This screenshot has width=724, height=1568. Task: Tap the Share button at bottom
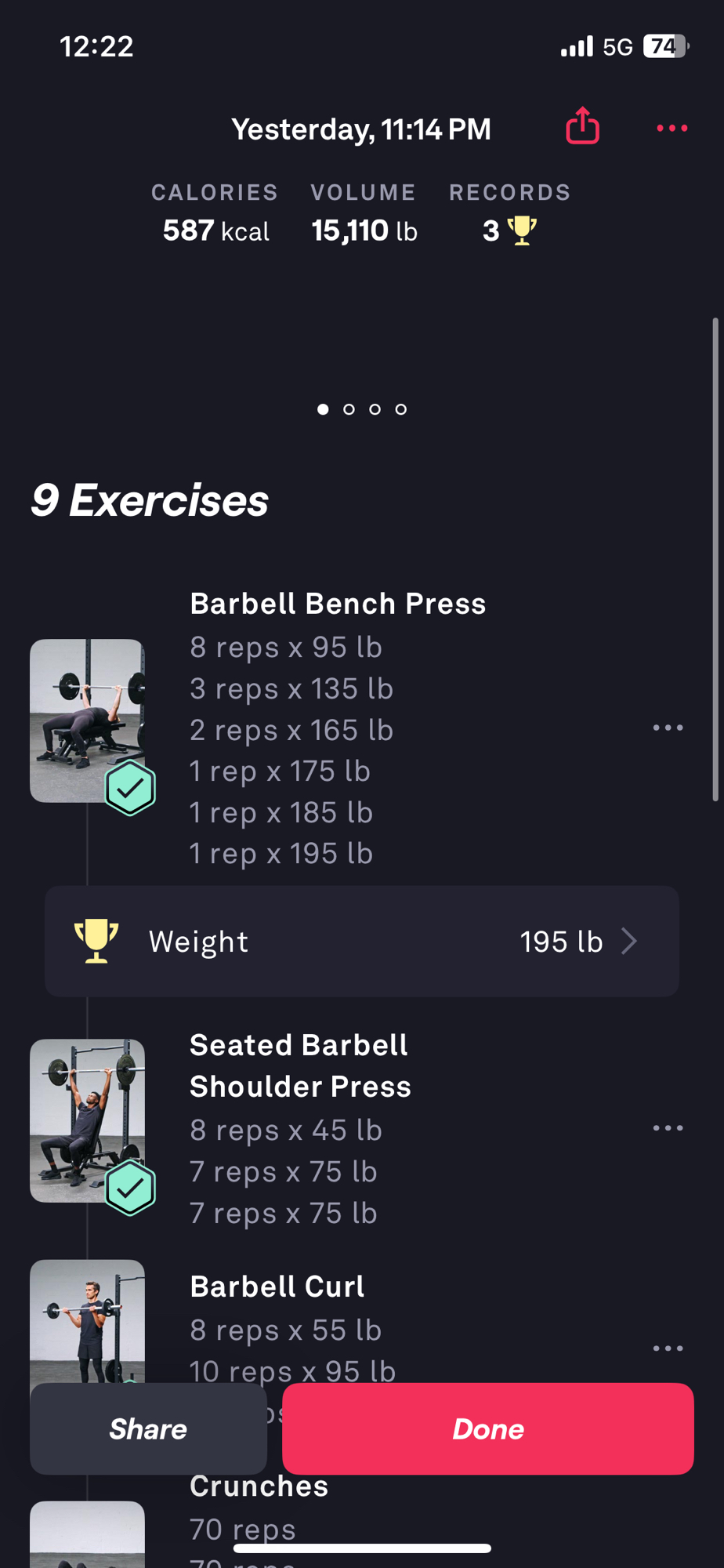tap(148, 1428)
